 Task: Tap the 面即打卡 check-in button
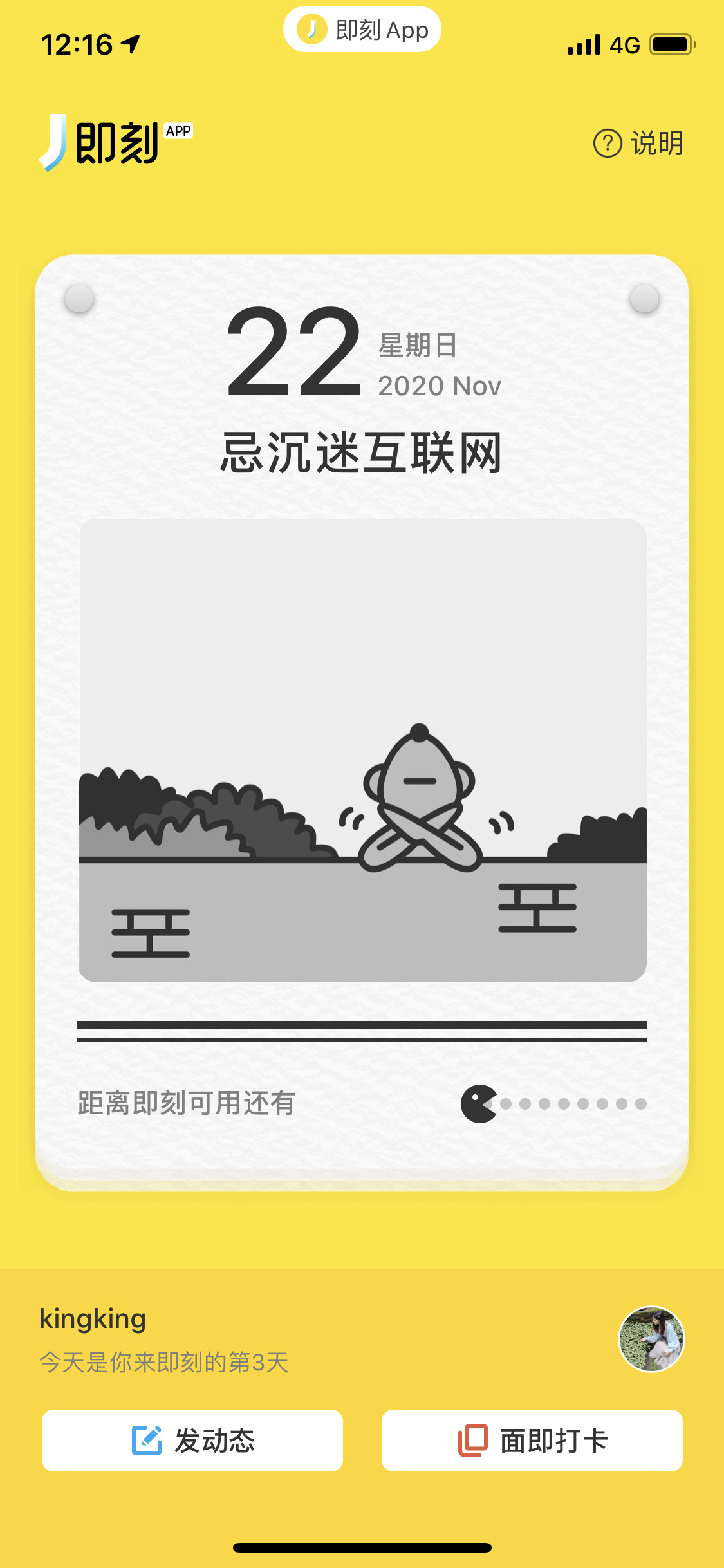point(532,1441)
